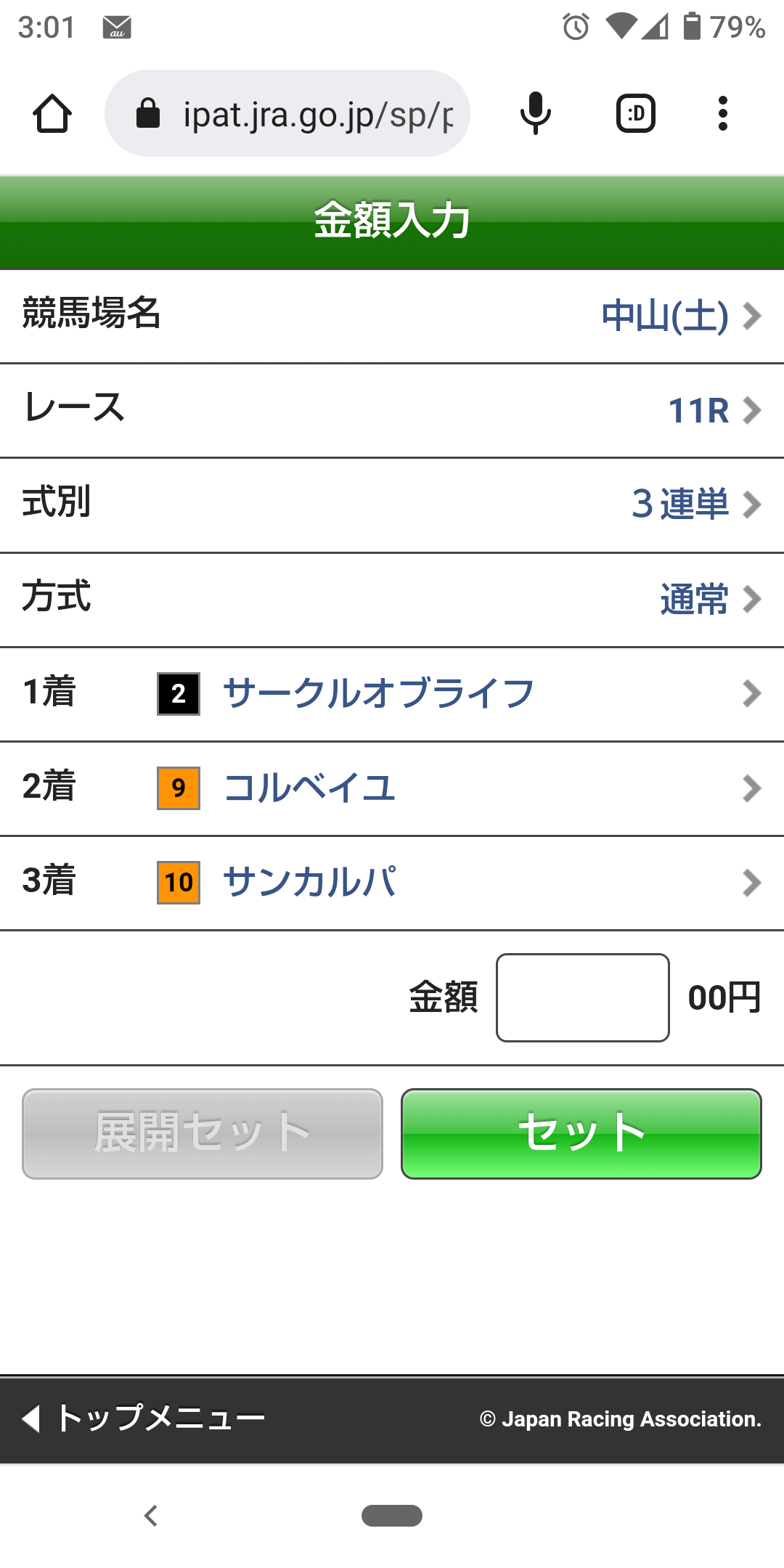Go back with system back arrow
Image resolution: width=784 pixels, height=1568 pixels.
point(151,1516)
